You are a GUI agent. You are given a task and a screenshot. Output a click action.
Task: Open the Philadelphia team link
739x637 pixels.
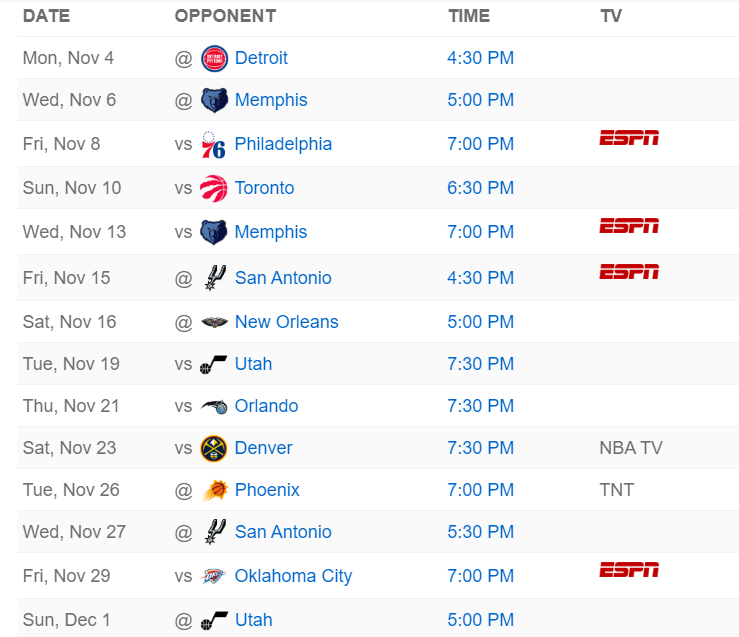[x=283, y=144]
